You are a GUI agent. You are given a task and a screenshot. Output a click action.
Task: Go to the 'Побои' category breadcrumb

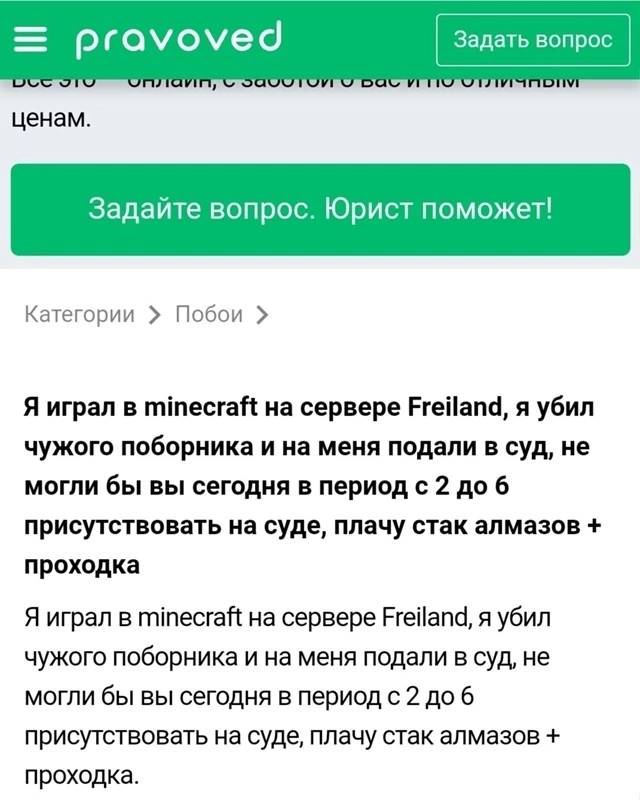pyautogui.click(x=209, y=315)
